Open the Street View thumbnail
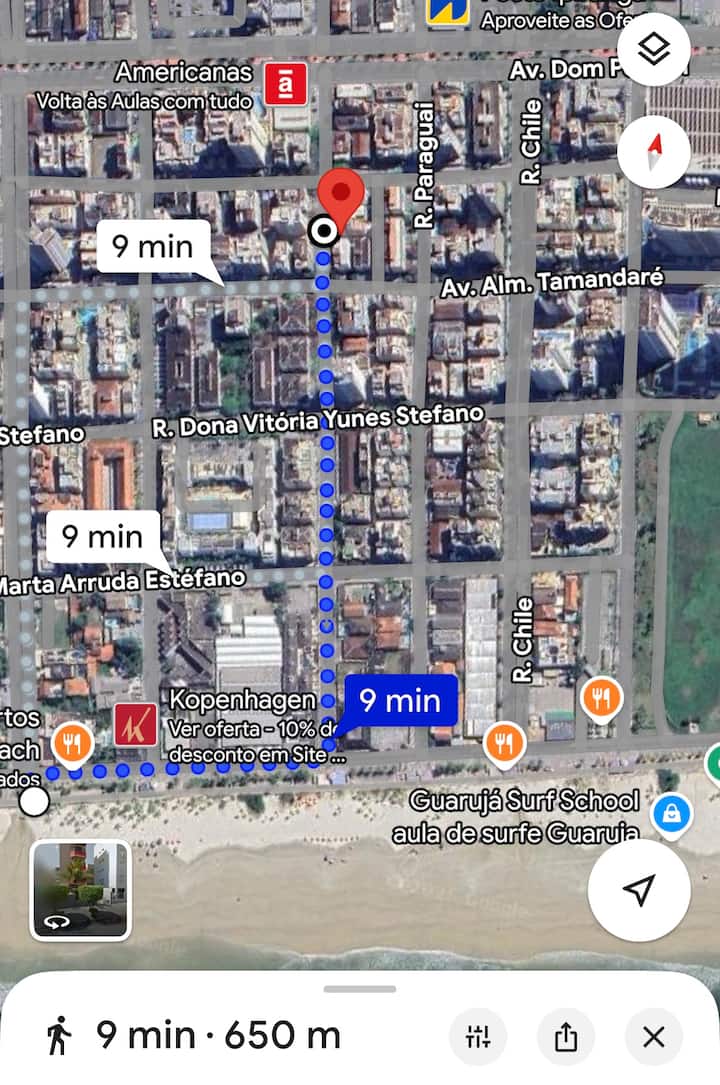The width and height of the screenshot is (720, 1085). pyautogui.click(x=80, y=890)
